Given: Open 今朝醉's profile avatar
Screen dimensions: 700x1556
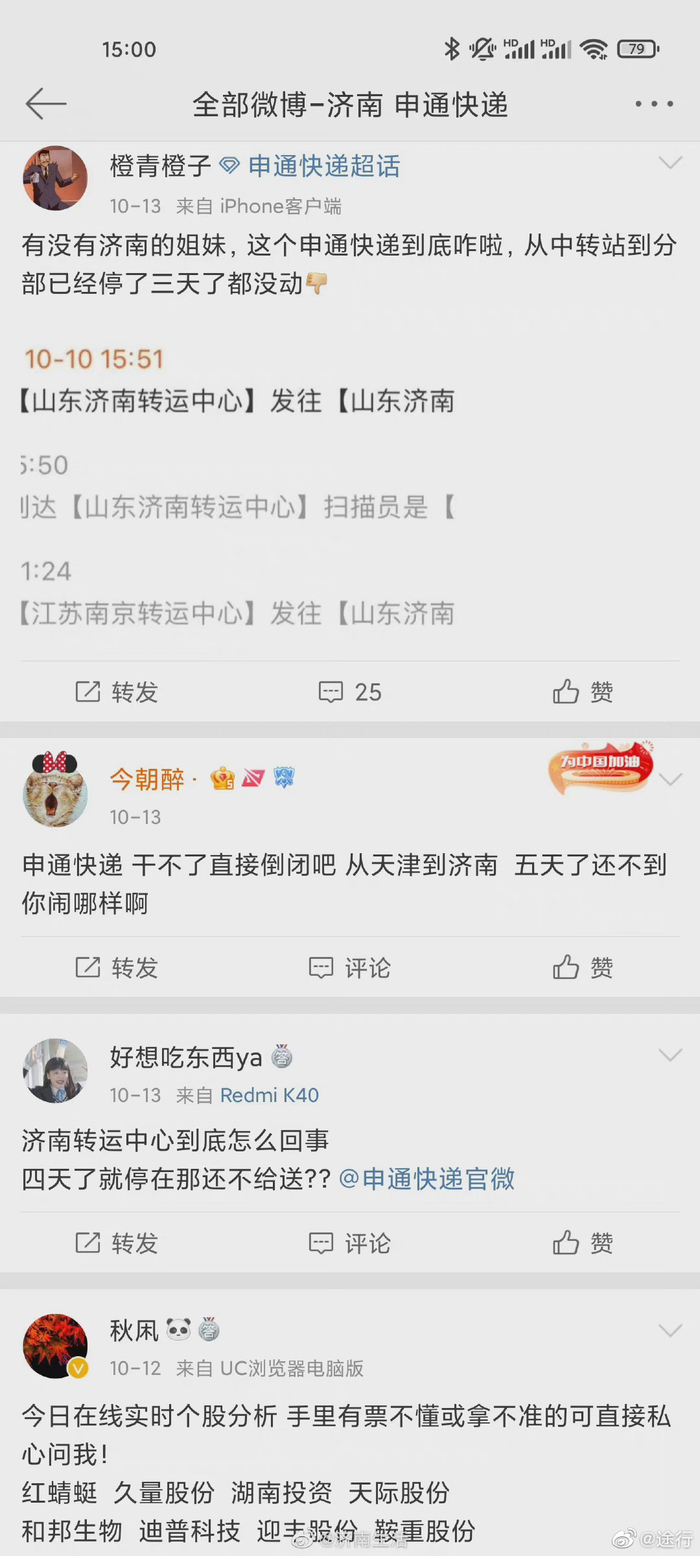Looking at the screenshot, I should tap(55, 789).
